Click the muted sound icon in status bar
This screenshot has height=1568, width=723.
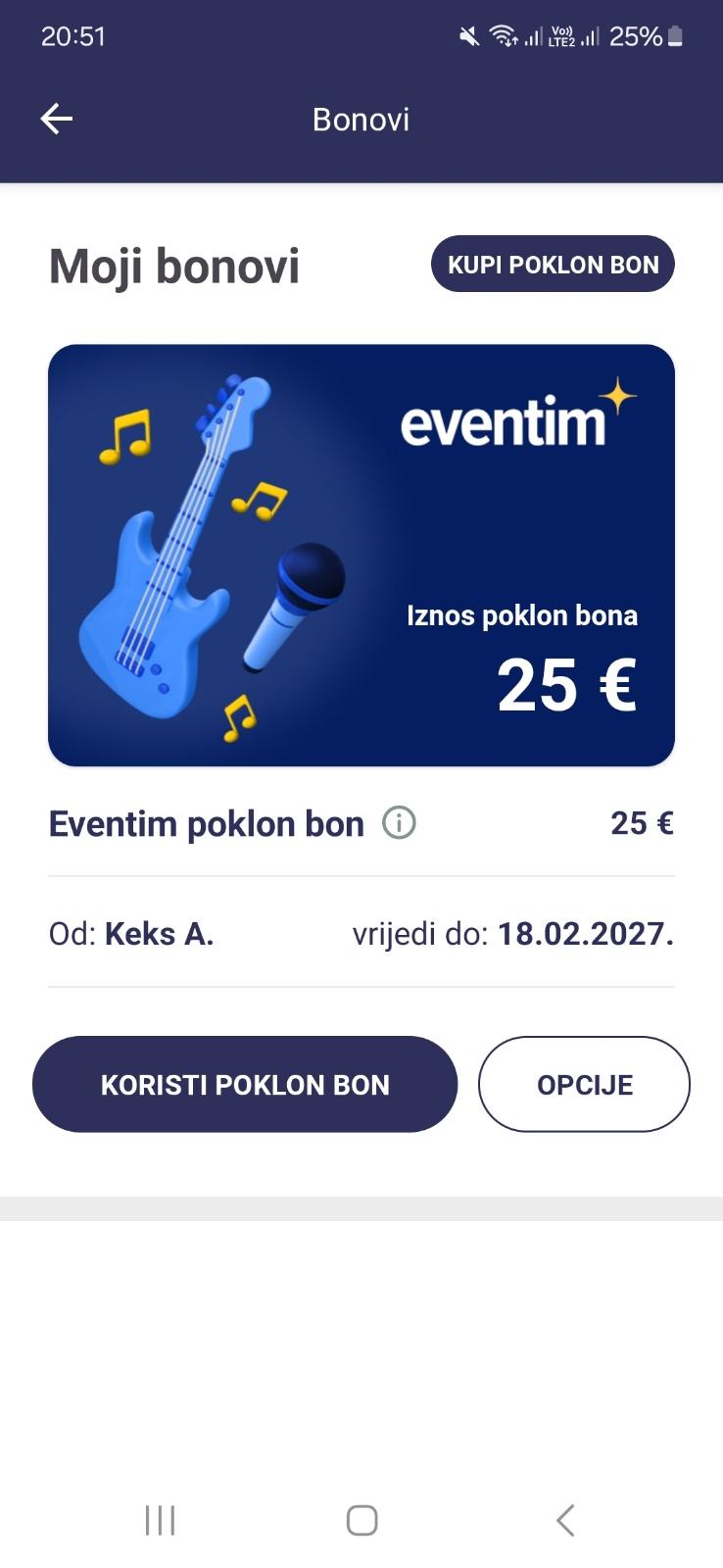(x=467, y=35)
